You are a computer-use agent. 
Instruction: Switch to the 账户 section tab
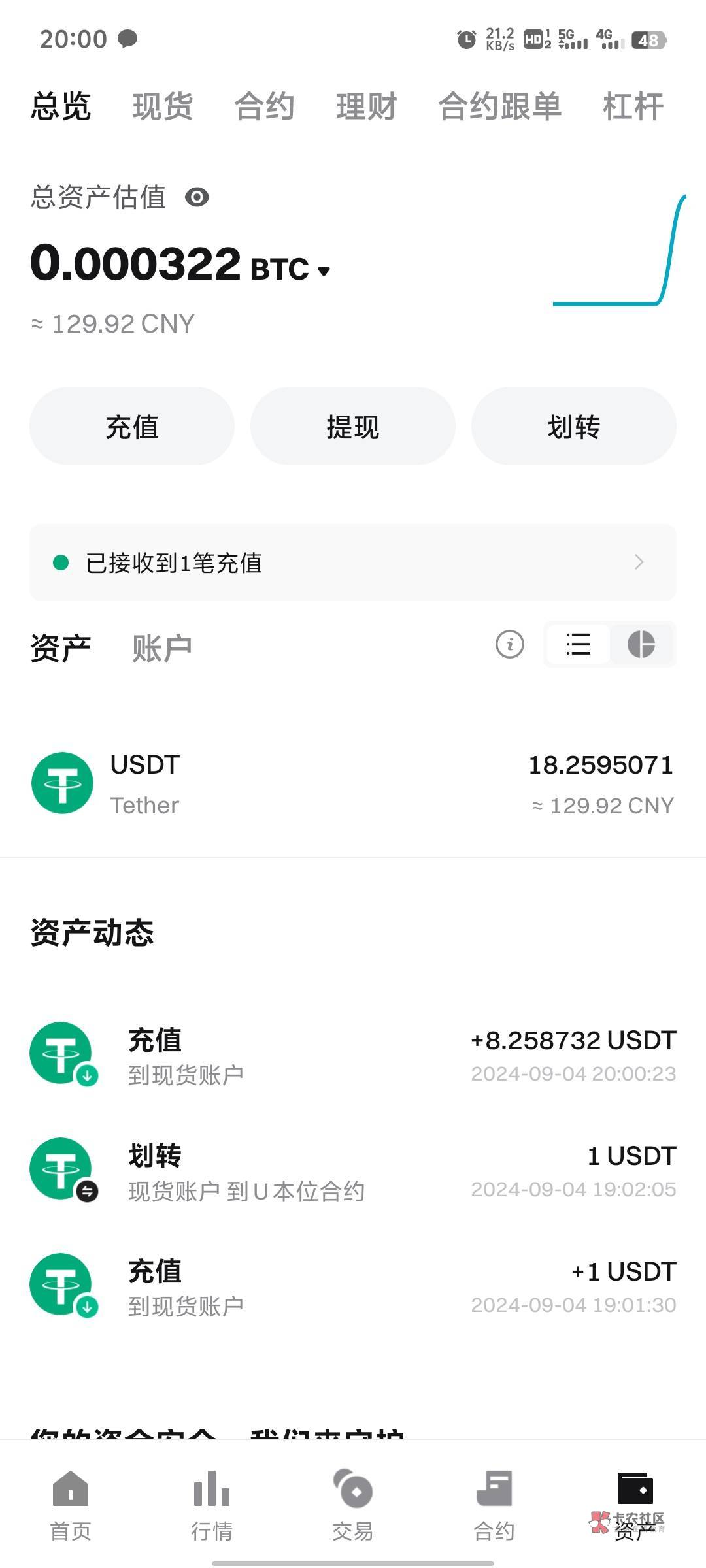(161, 648)
